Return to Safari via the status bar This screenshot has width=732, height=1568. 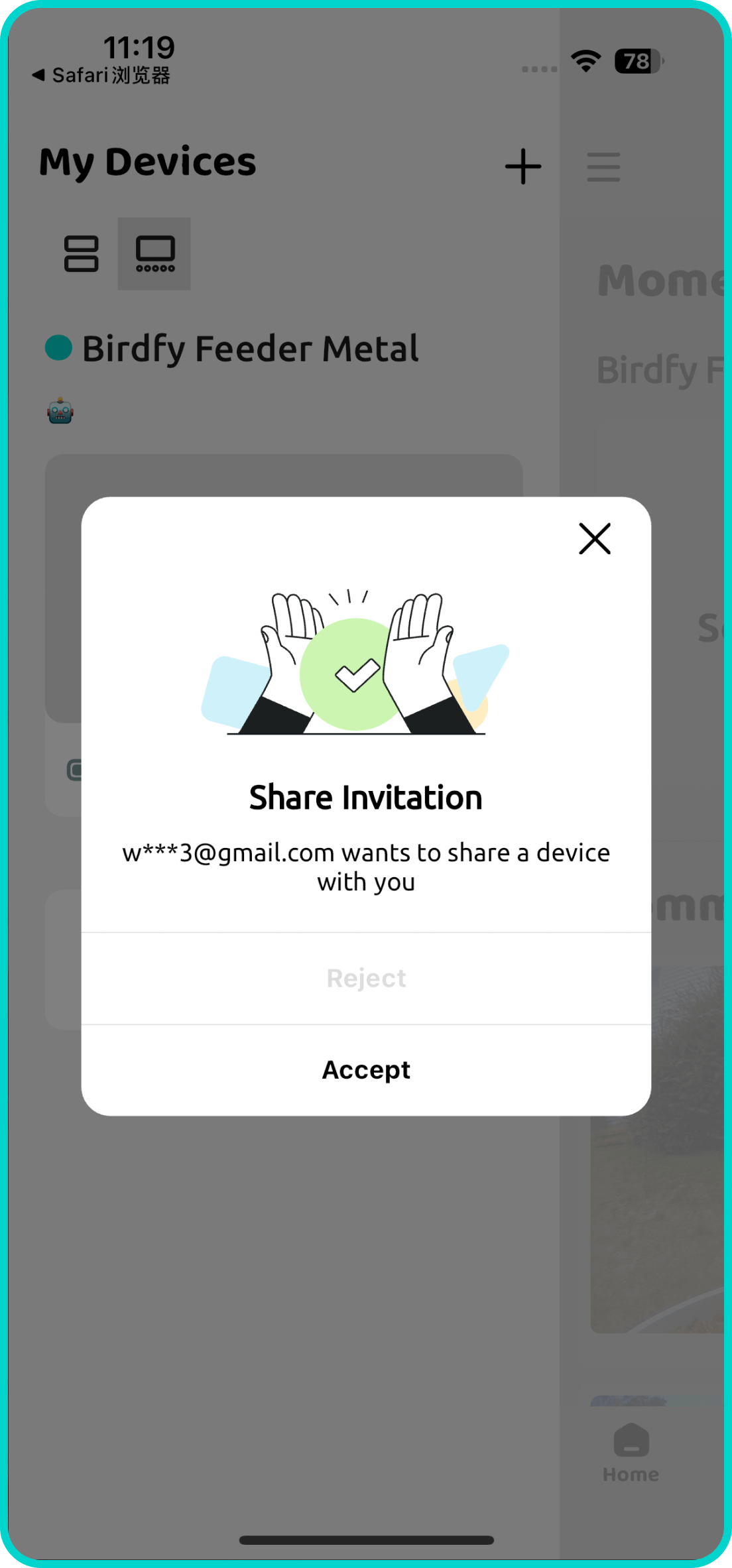(x=101, y=76)
